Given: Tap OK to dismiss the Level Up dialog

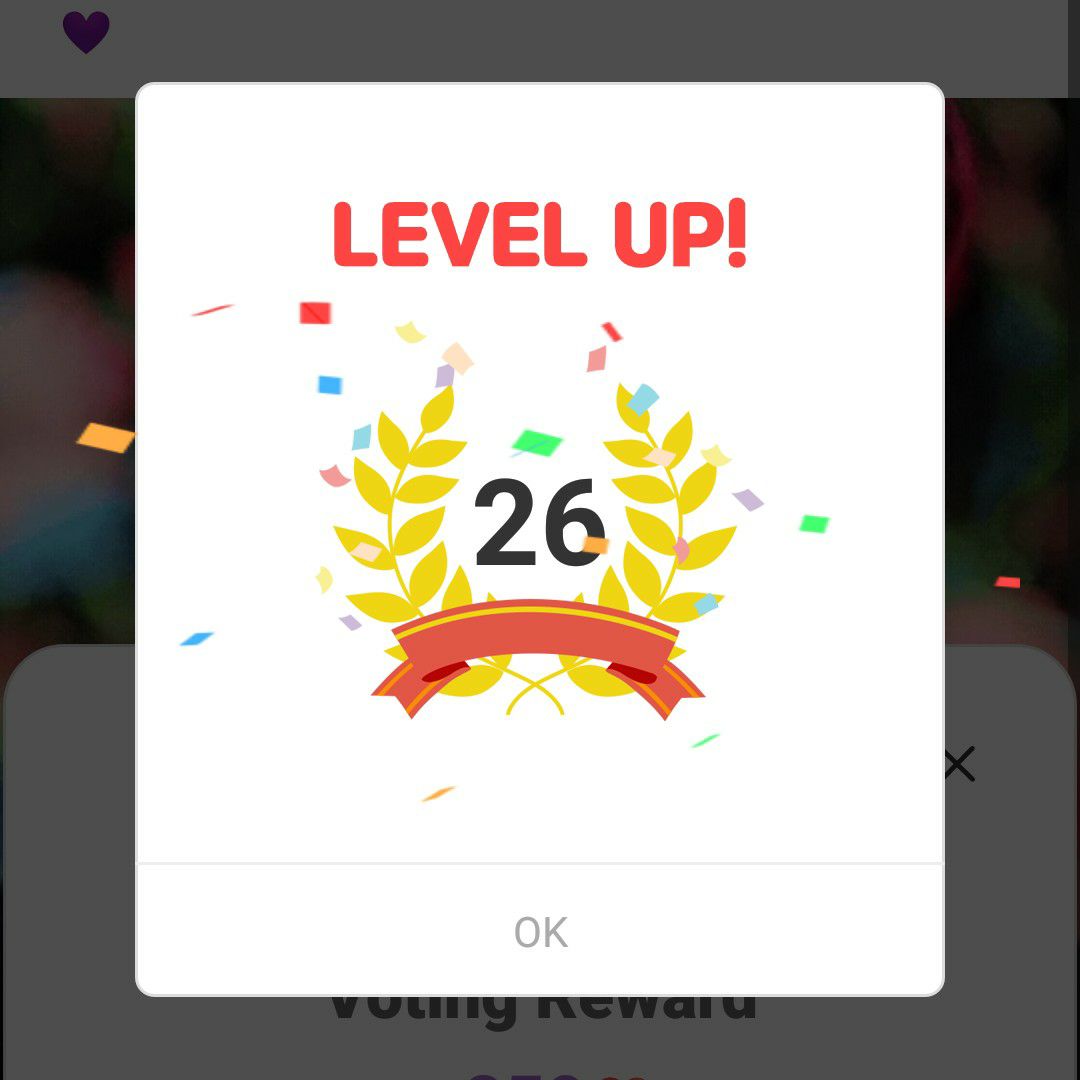Looking at the screenshot, I should pos(540,932).
